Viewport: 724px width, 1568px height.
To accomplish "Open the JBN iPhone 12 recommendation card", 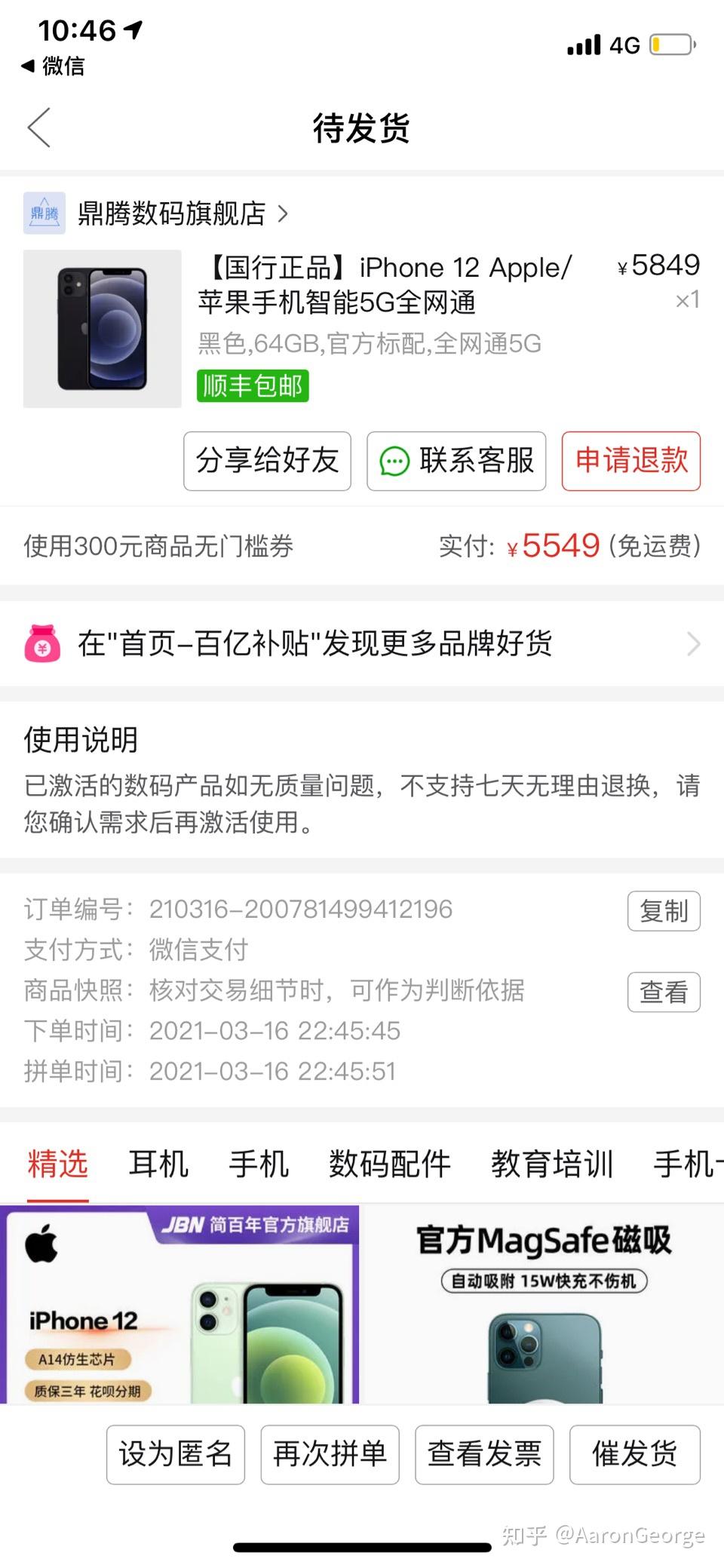I will 179,1305.
